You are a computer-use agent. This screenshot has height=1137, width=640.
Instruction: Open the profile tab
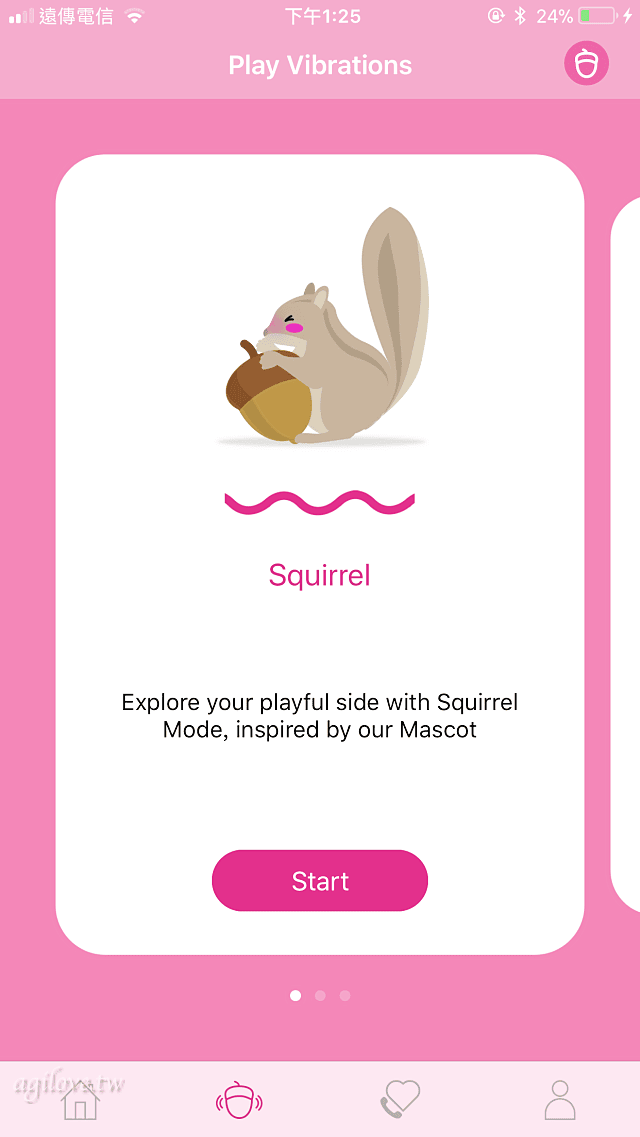pyautogui.click(x=560, y=1100)
